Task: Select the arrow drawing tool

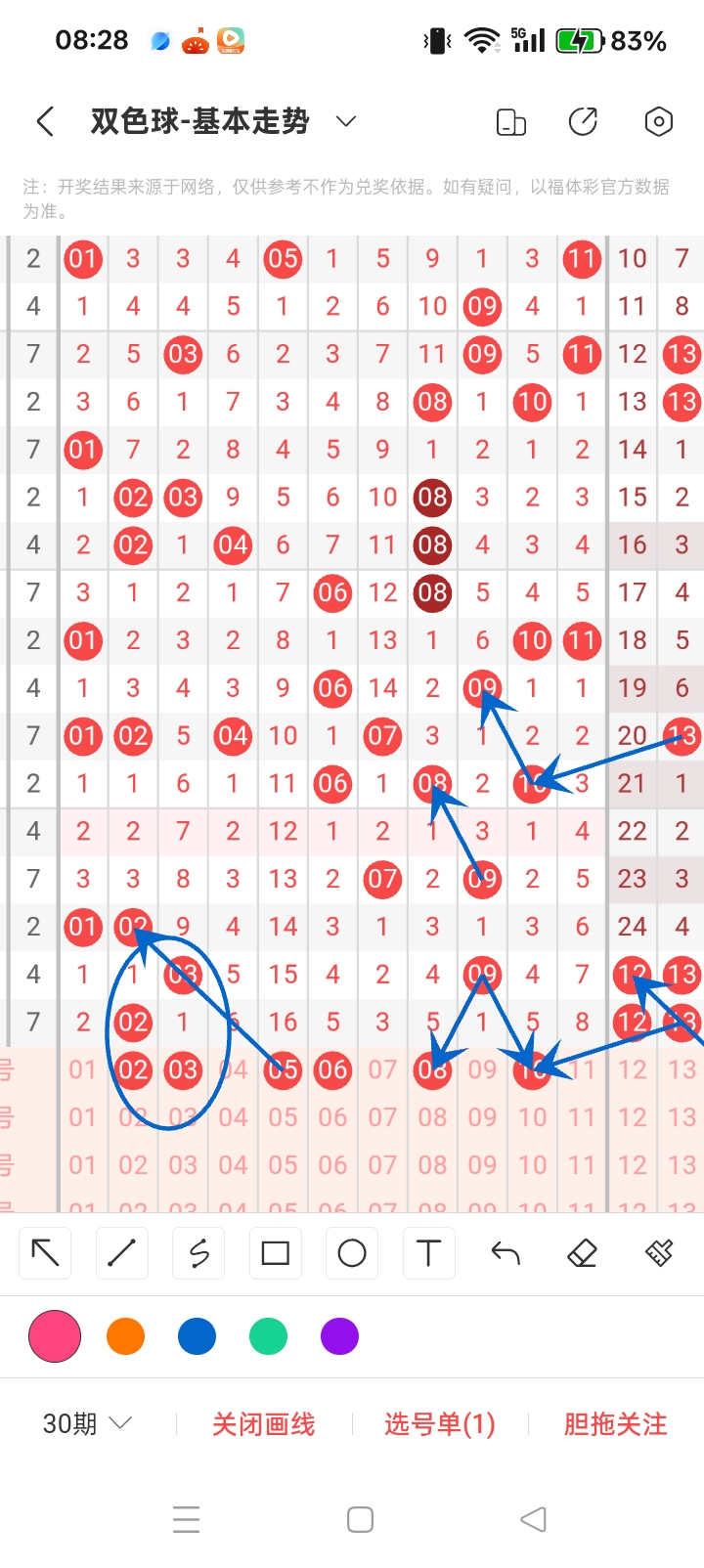Action: pos(46,1253)
